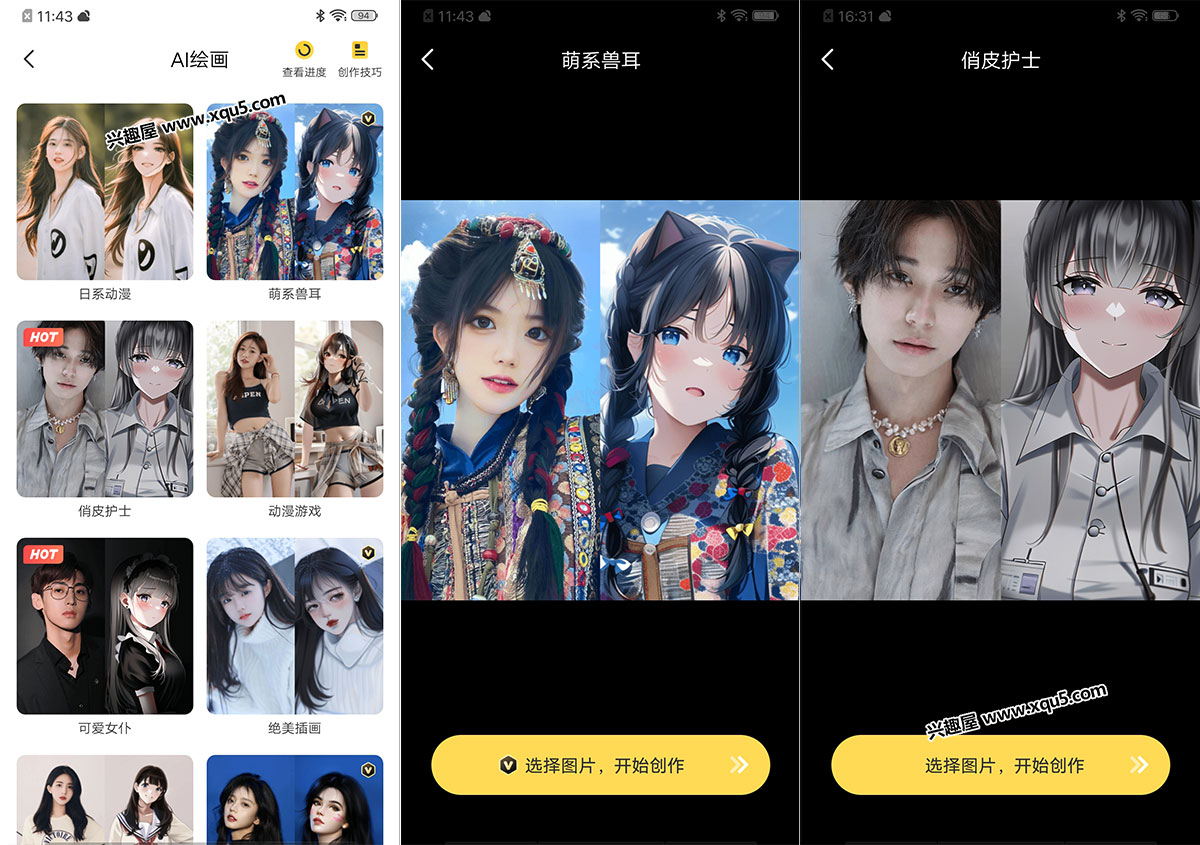1200x845 pixels.
Task: Select the 萌系兽耳 style card in grid
Action: click(295, 192)
